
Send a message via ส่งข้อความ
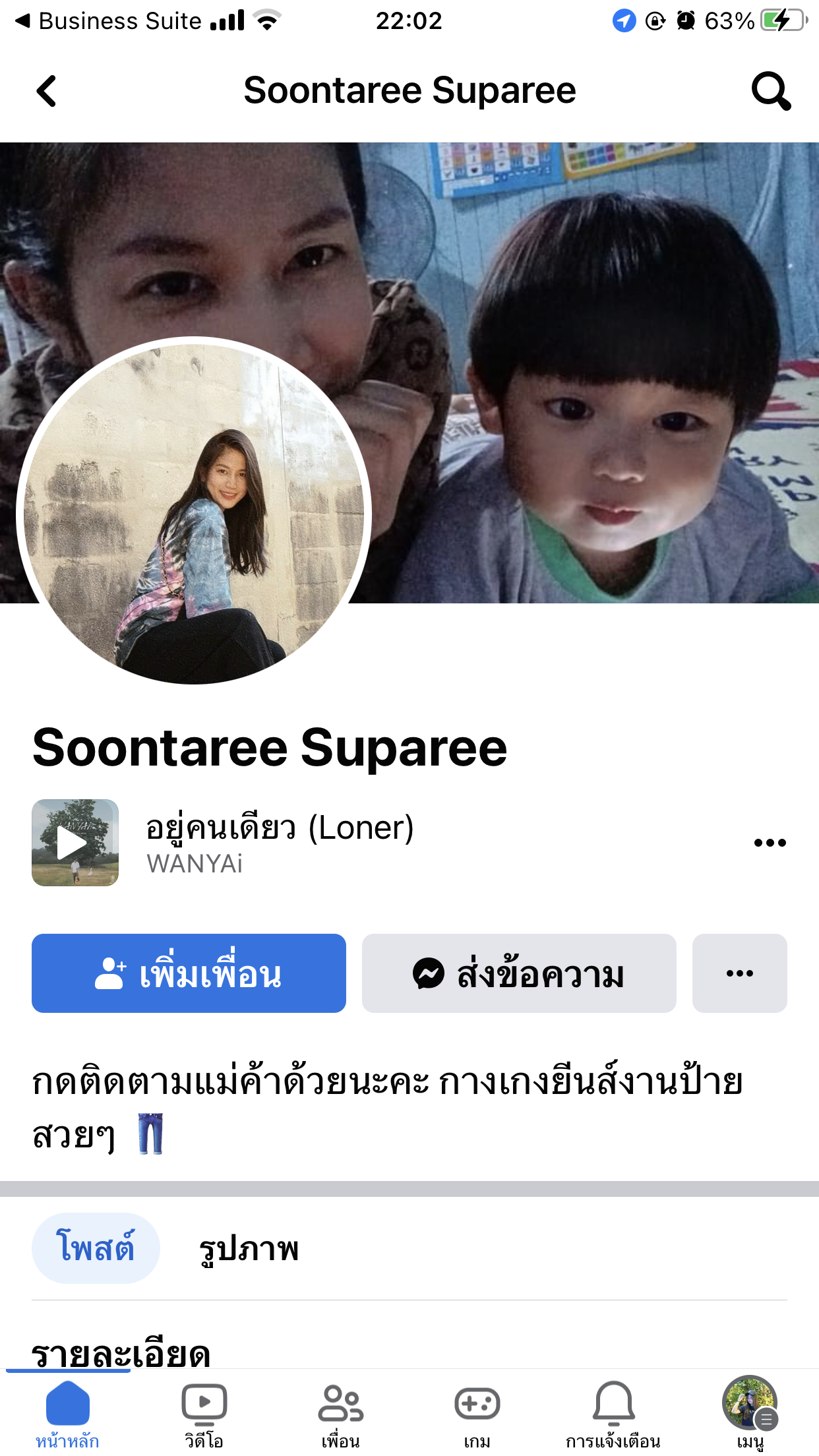coord(519,973)
